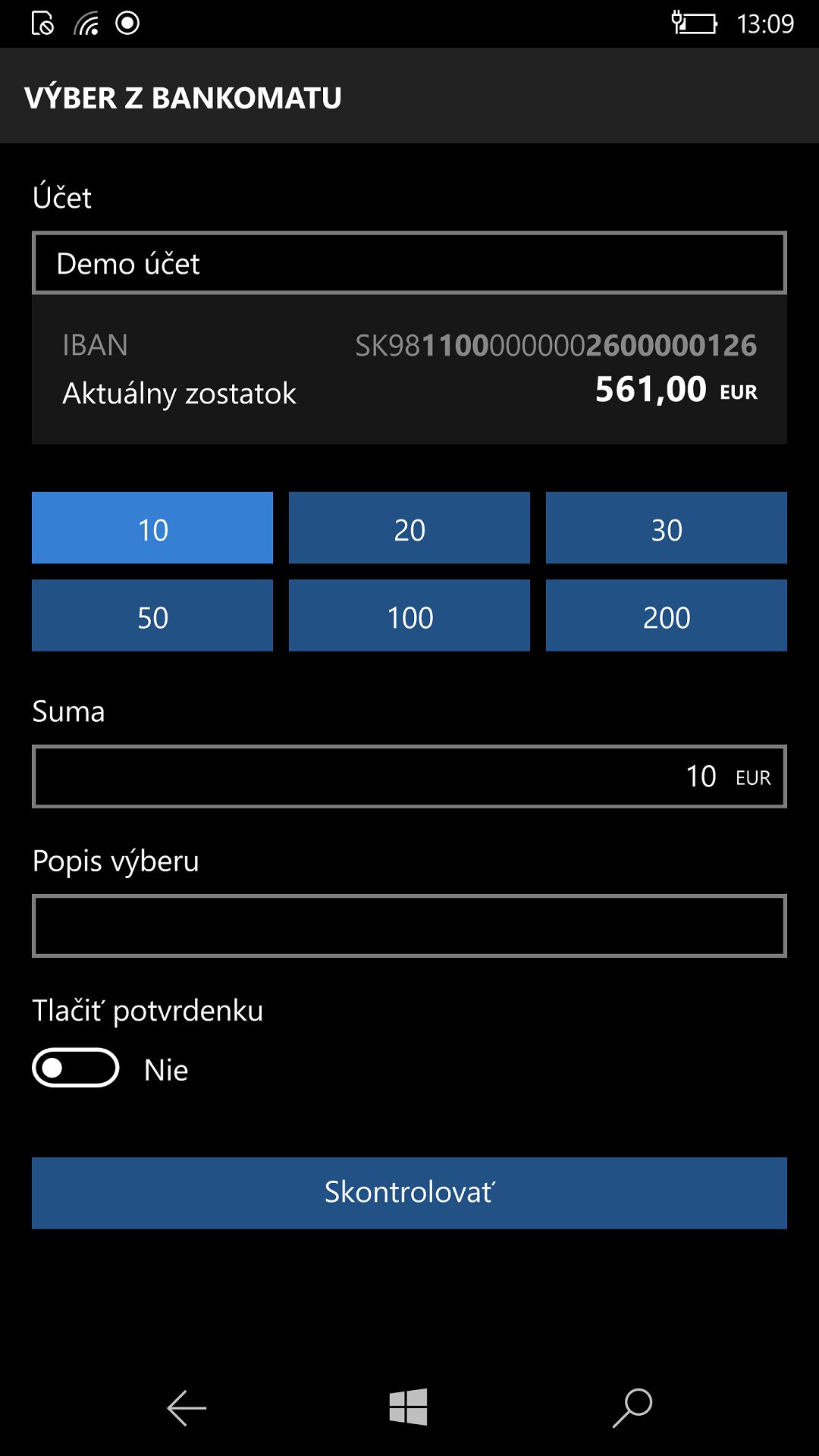Pick the 30 amount button
Image resolution: width=819 pixels, height=1456 pixels.
pos(667,528)
